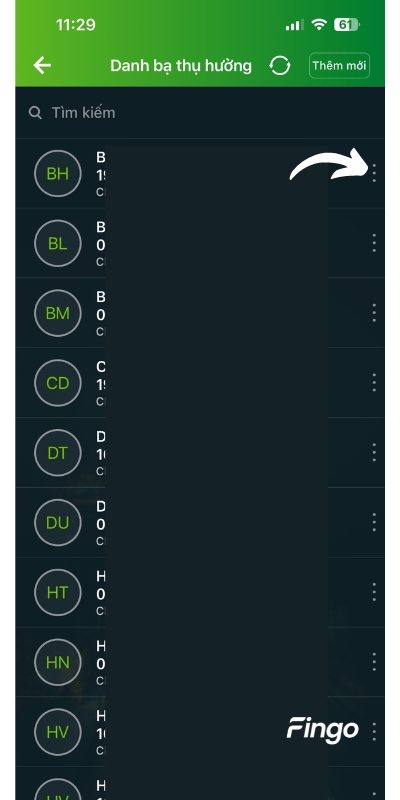The image size is (400, 800).
Task: Open more options for the DU contact
Action: (374, 522)
